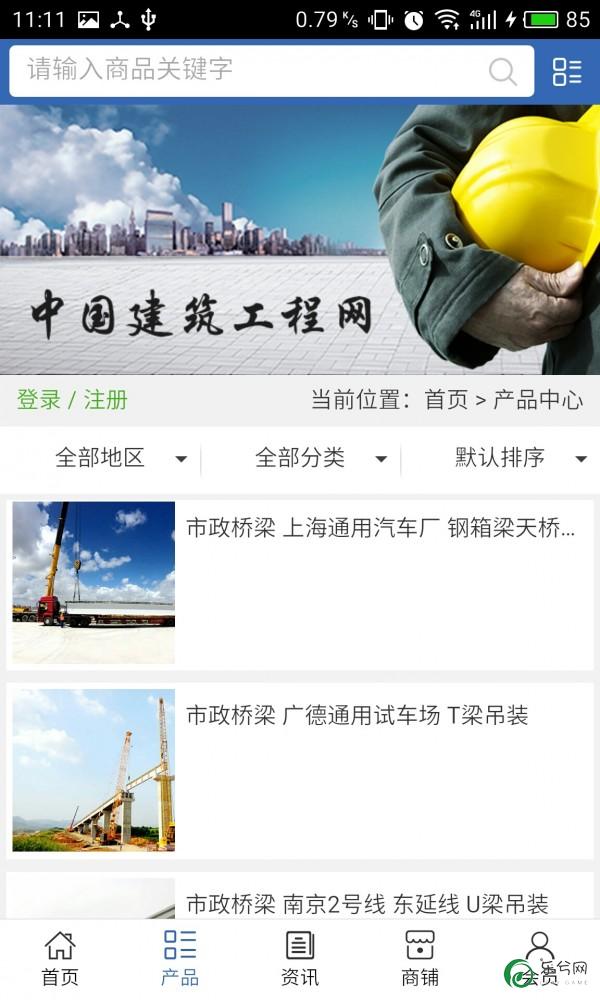Tap 首页 in the breadcrumb path
The width and height of the screenshot is (600, 1000).
[446, 400]
